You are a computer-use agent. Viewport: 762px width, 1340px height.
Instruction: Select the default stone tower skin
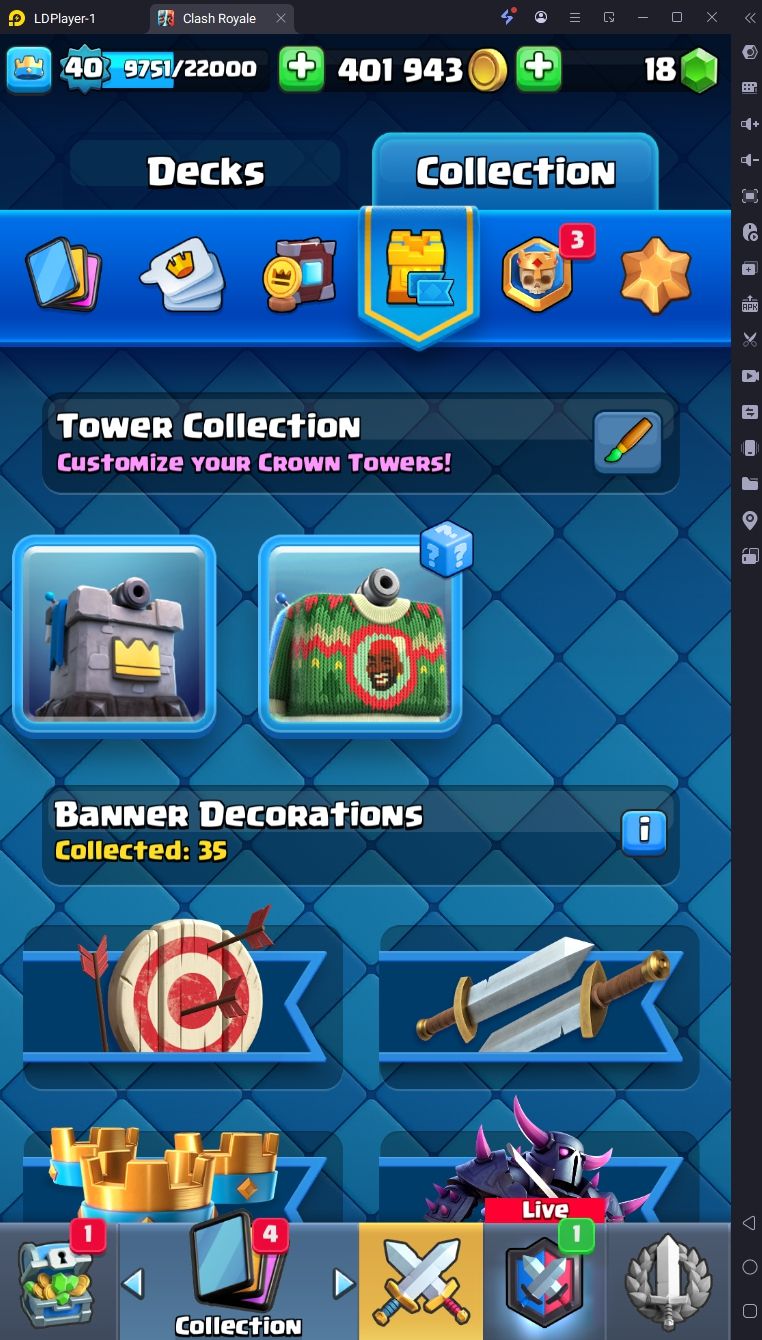tap(114, 634)
